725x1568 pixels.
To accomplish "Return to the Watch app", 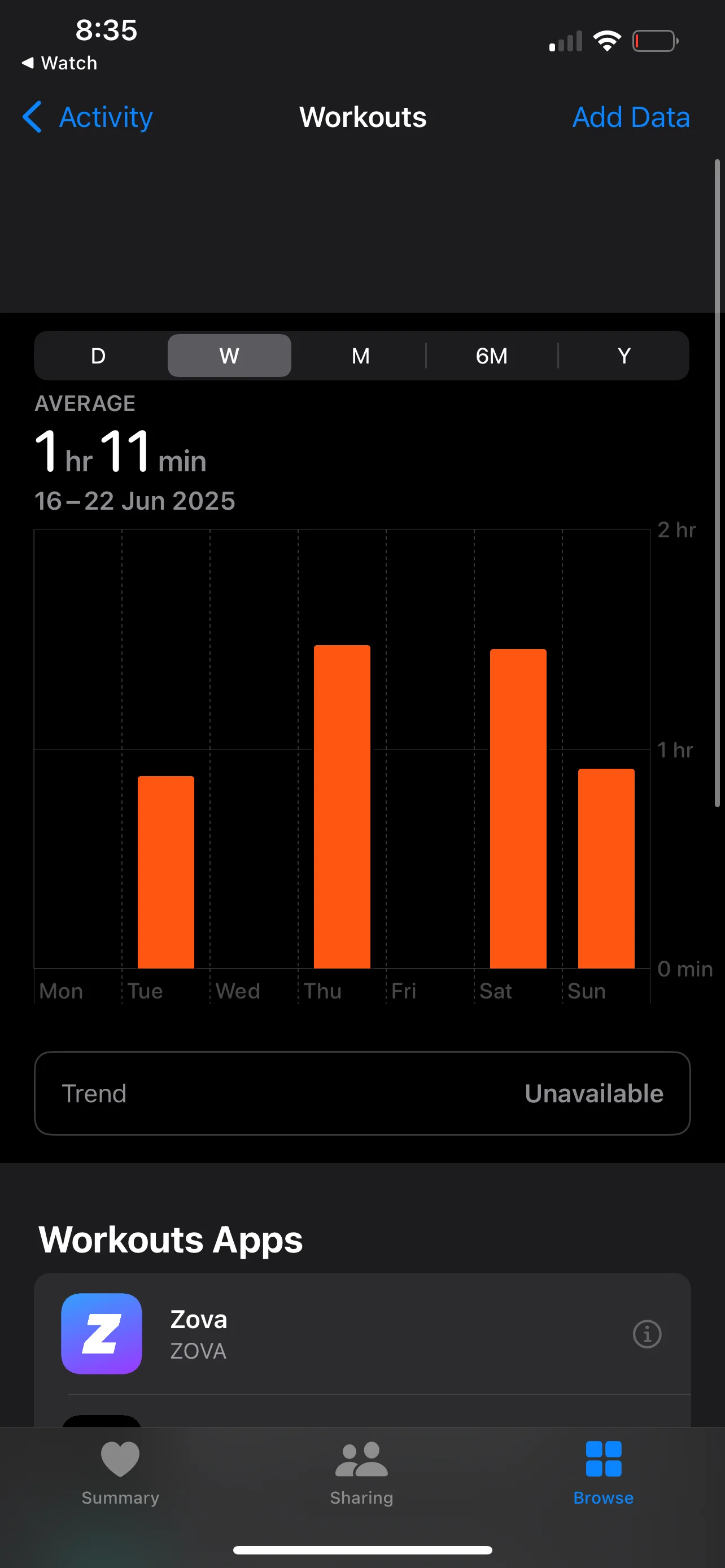I will point(60,63).
